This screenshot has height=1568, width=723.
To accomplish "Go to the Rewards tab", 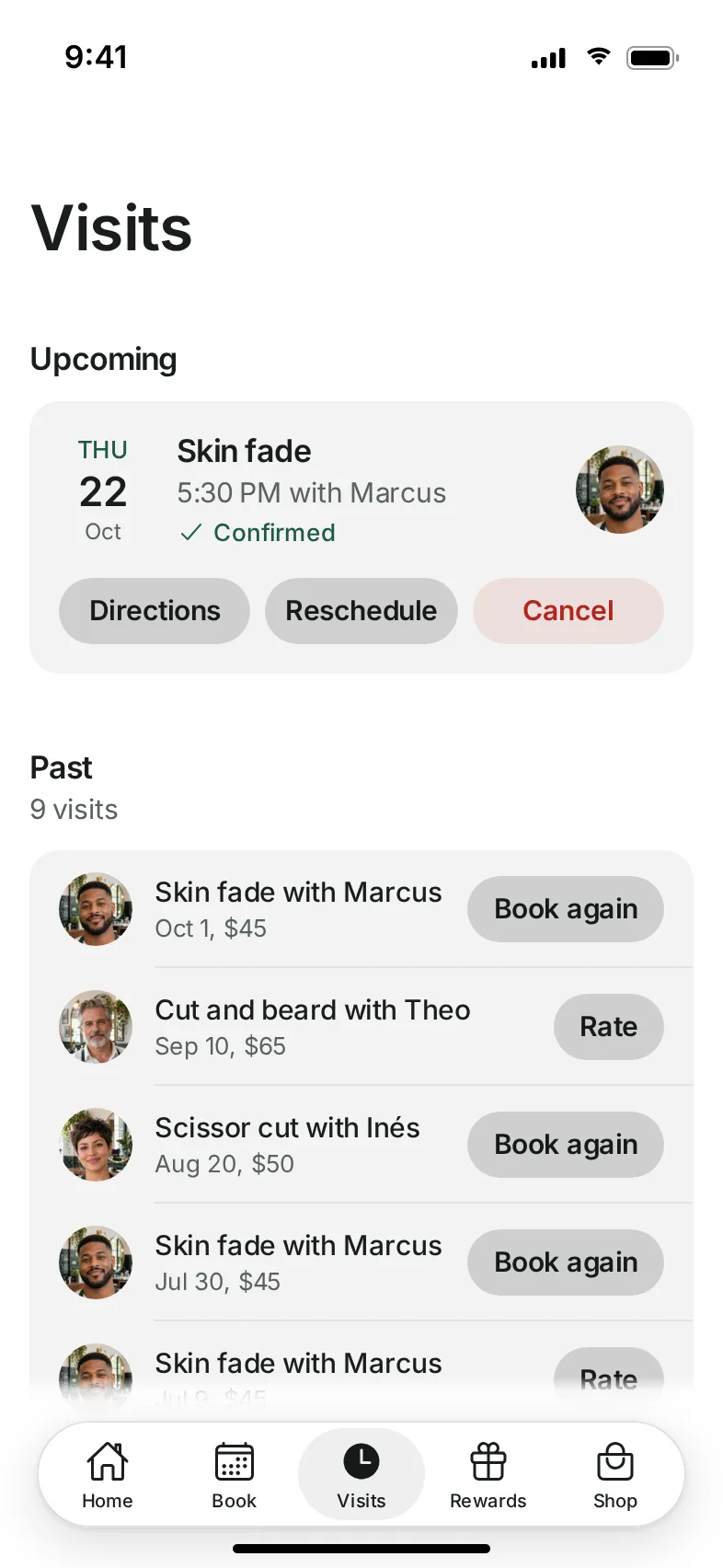I will pyautogui.click(x=488, y=1475).
